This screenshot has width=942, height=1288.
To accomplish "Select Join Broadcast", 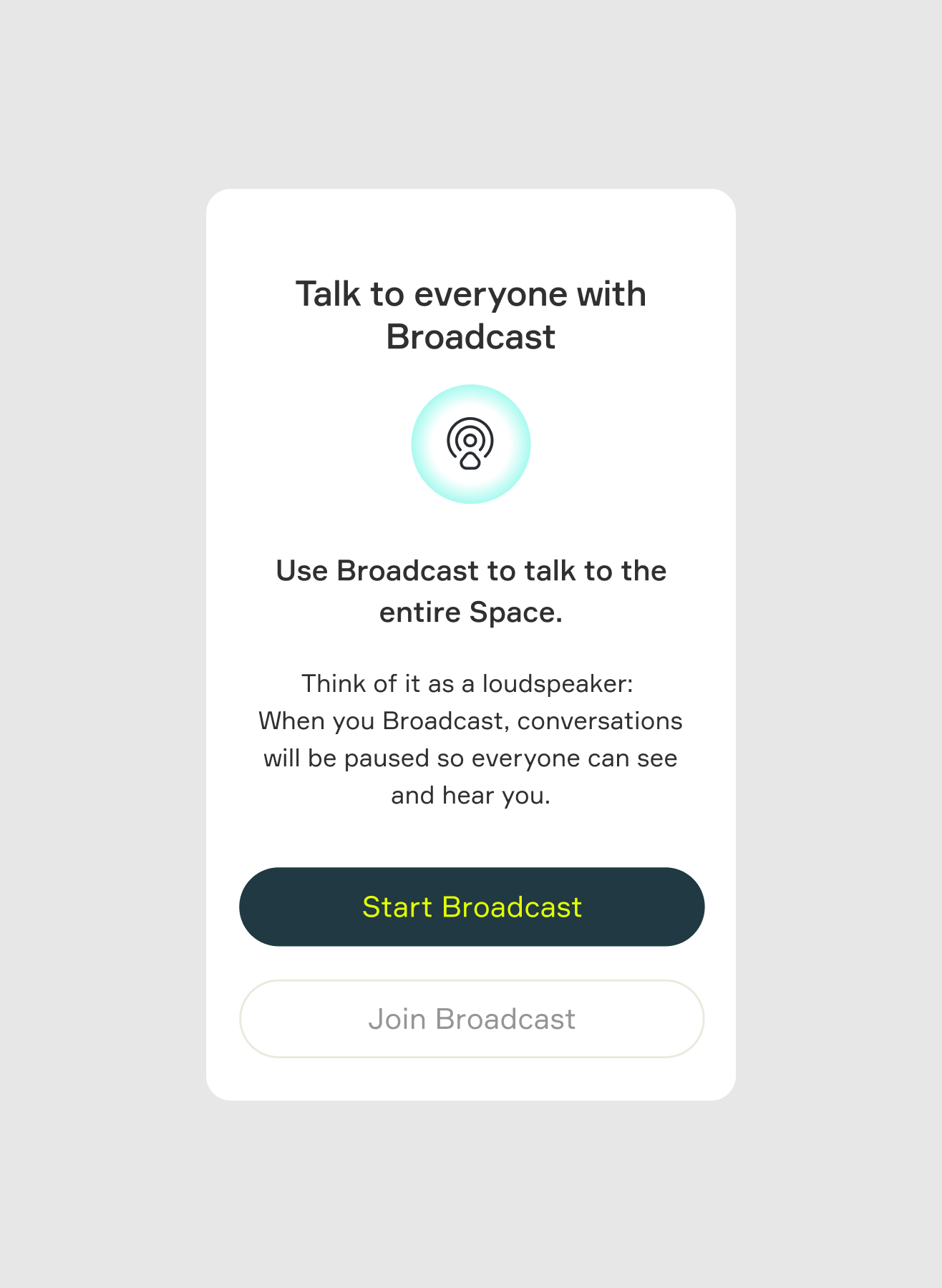I will [472, 1019].
